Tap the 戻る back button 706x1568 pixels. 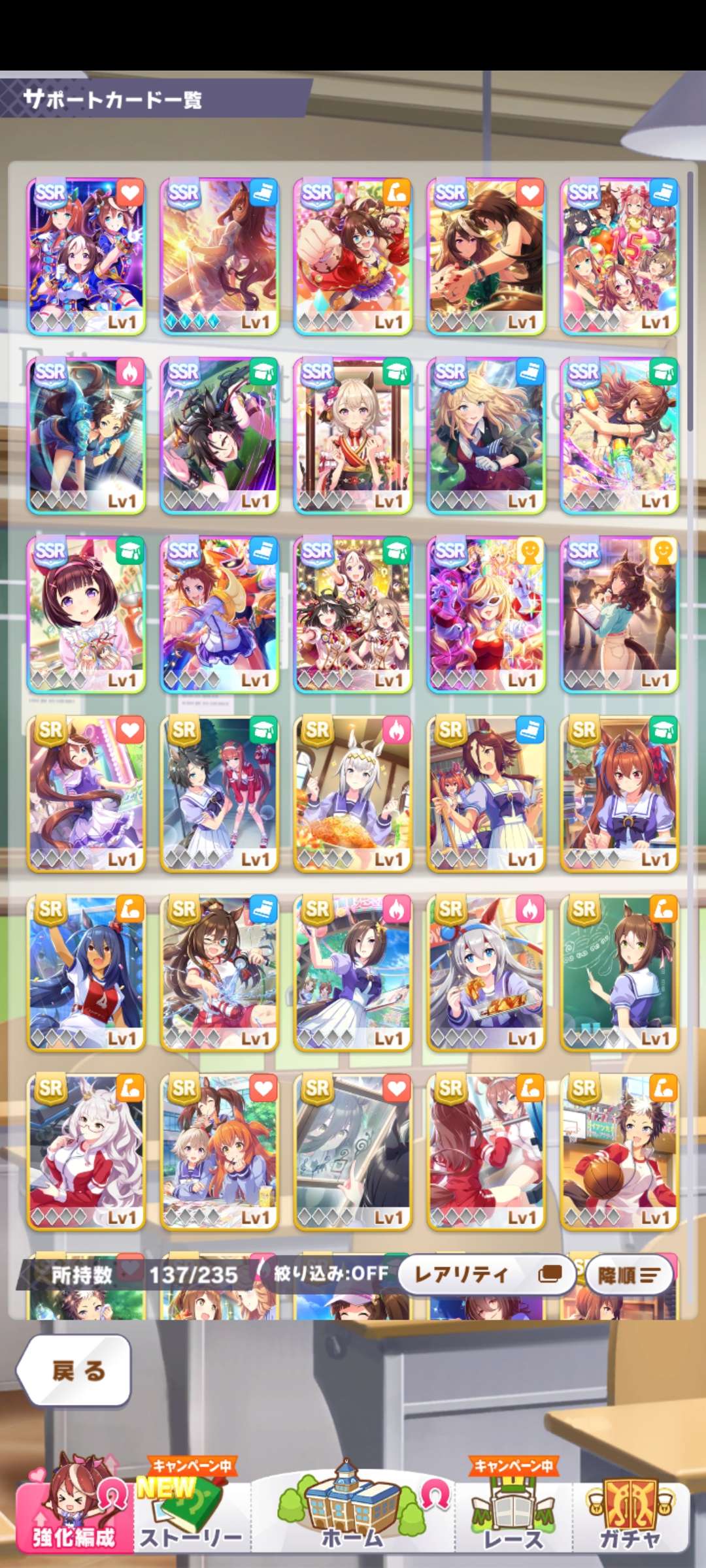pos(74,1370)
